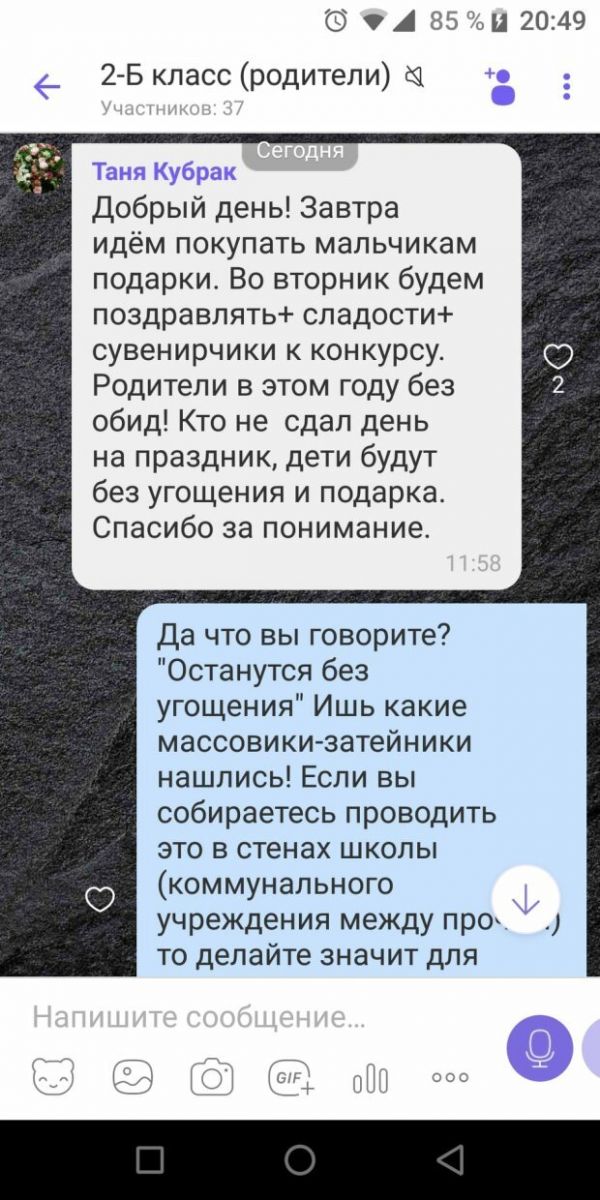Viewport: 600px width, 1200px height.
Task: Like the blue reply message
Action: tap(99, 899)
